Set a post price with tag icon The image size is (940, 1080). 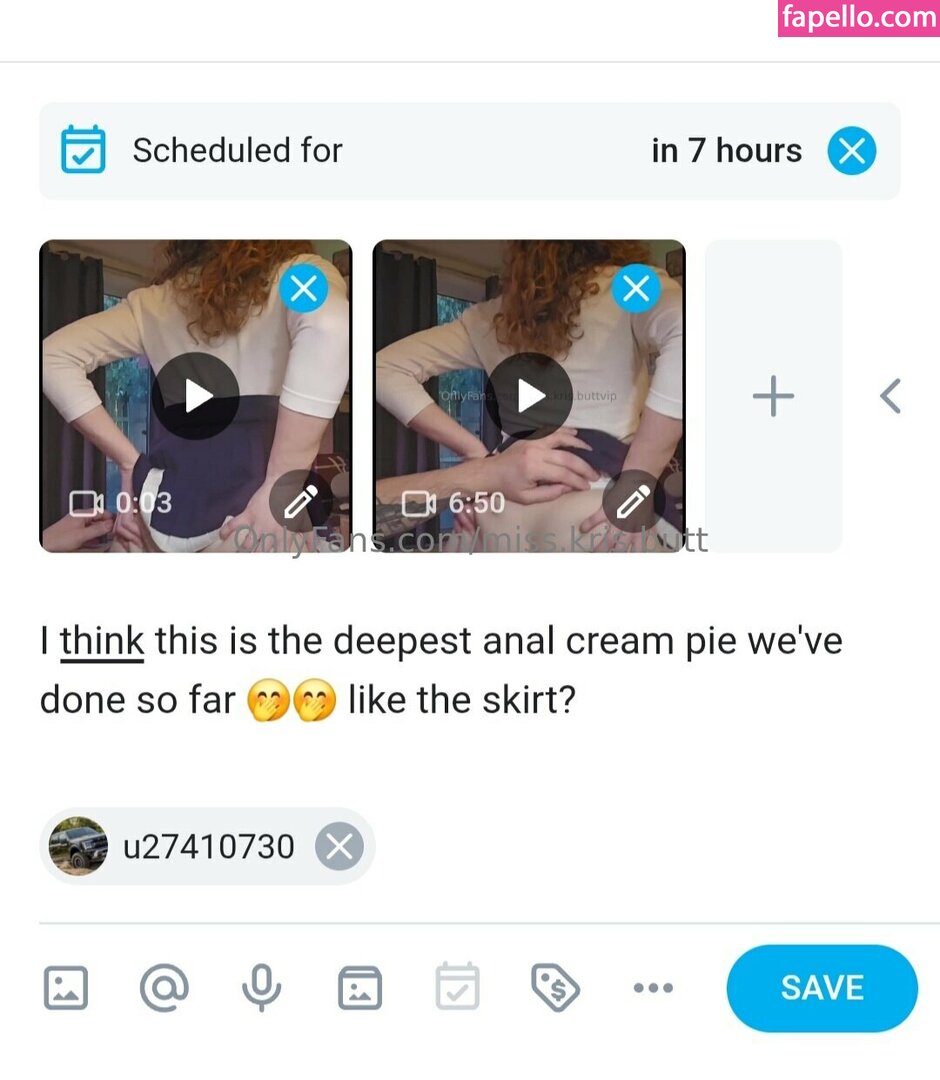(x=555, y=988)
